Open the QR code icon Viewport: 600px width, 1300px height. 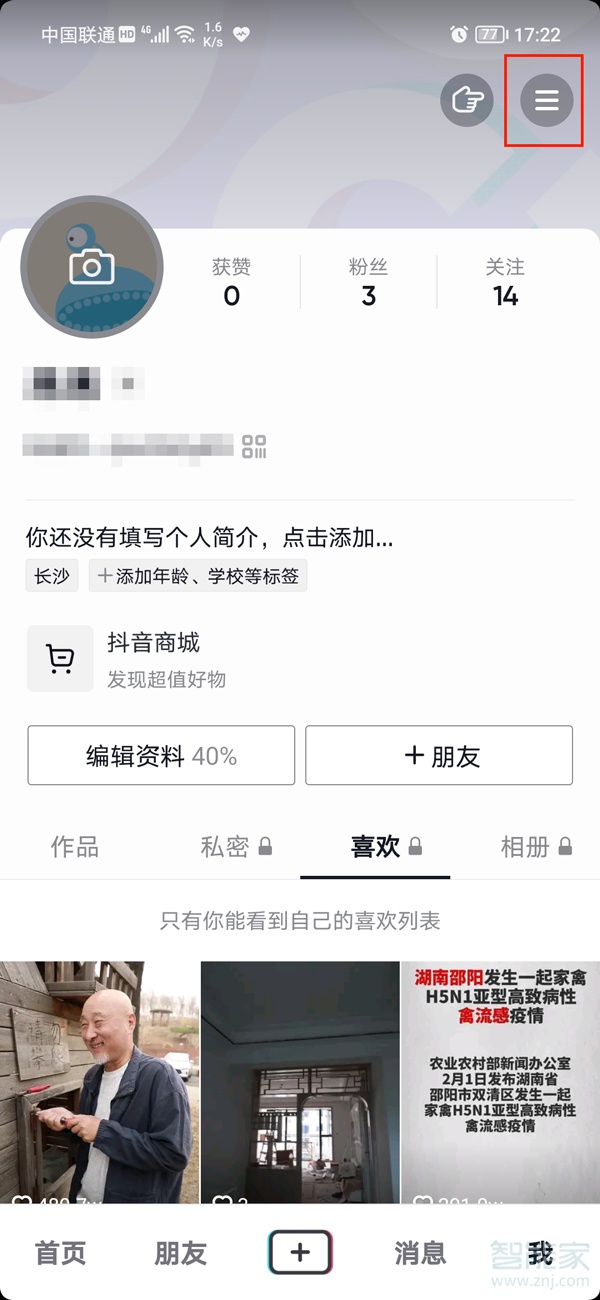pyautogui.click(x=254, y=446)
